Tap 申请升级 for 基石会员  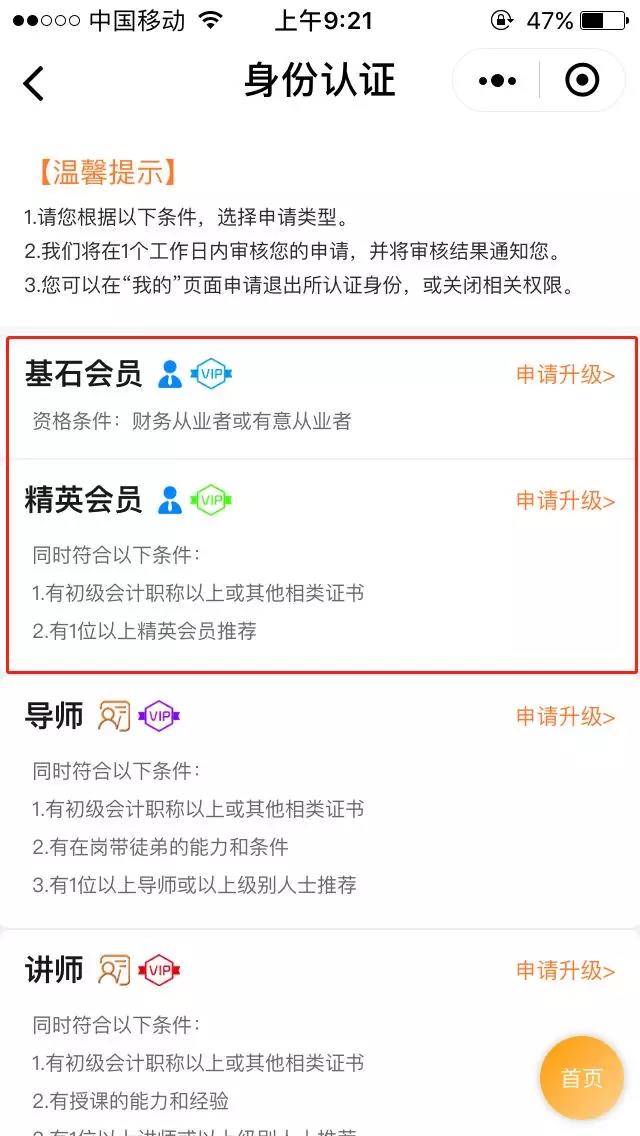click(565, 375)
